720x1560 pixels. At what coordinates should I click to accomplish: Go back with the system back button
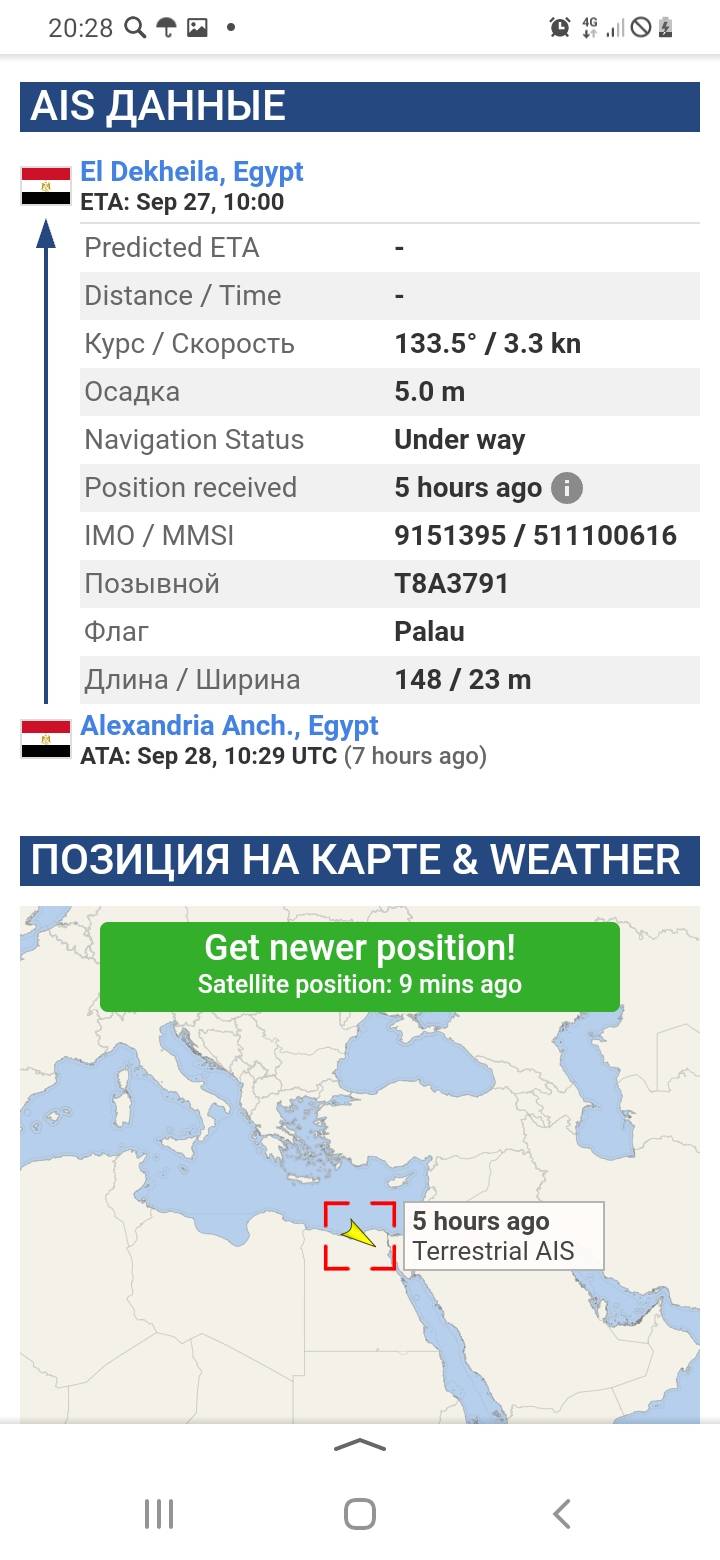coord(562,1514)
